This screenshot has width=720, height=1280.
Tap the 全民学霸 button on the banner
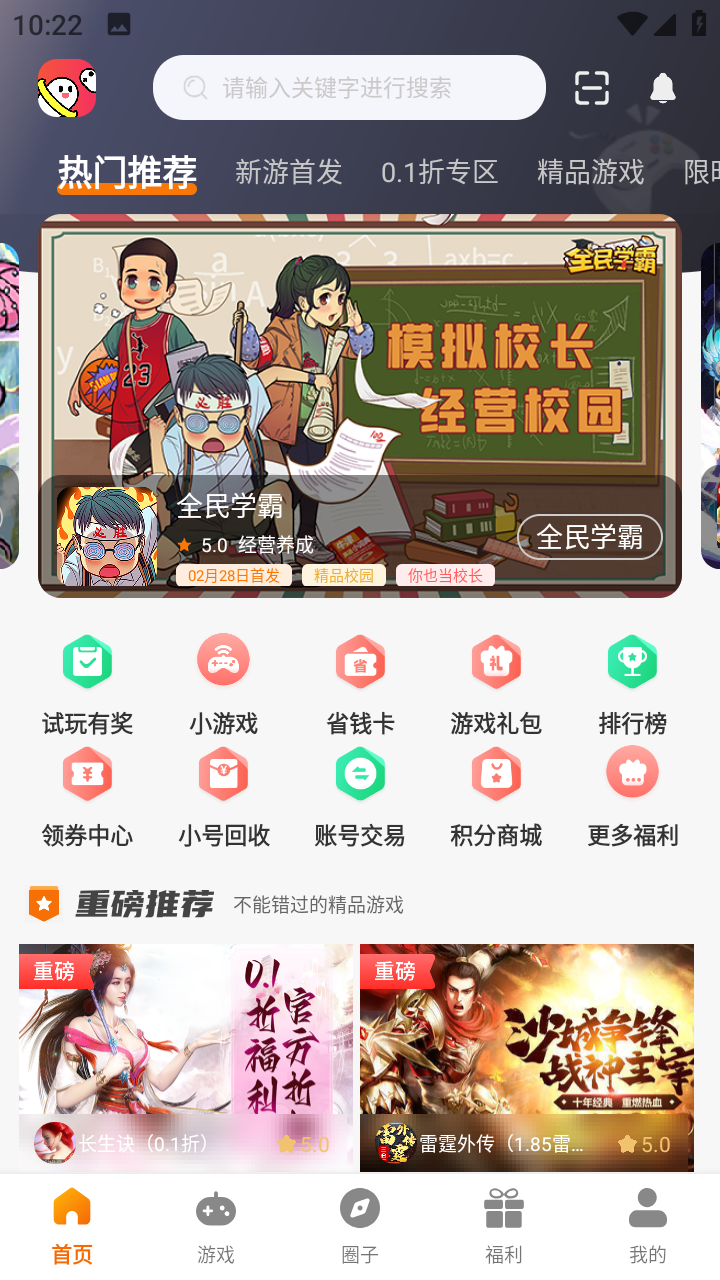589,537
